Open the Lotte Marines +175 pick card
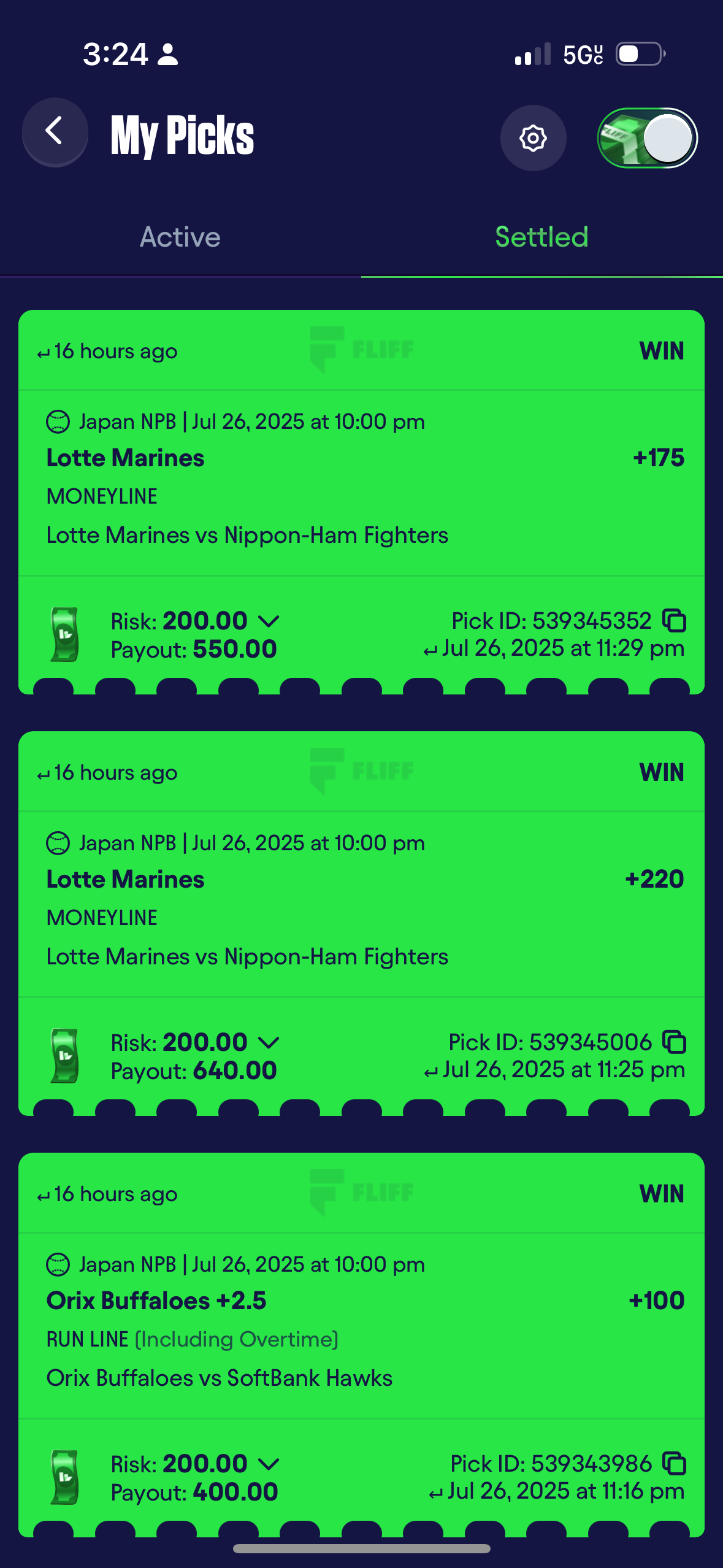The image size is (723, 1568). pyautogui.click(x=361, y=485)
